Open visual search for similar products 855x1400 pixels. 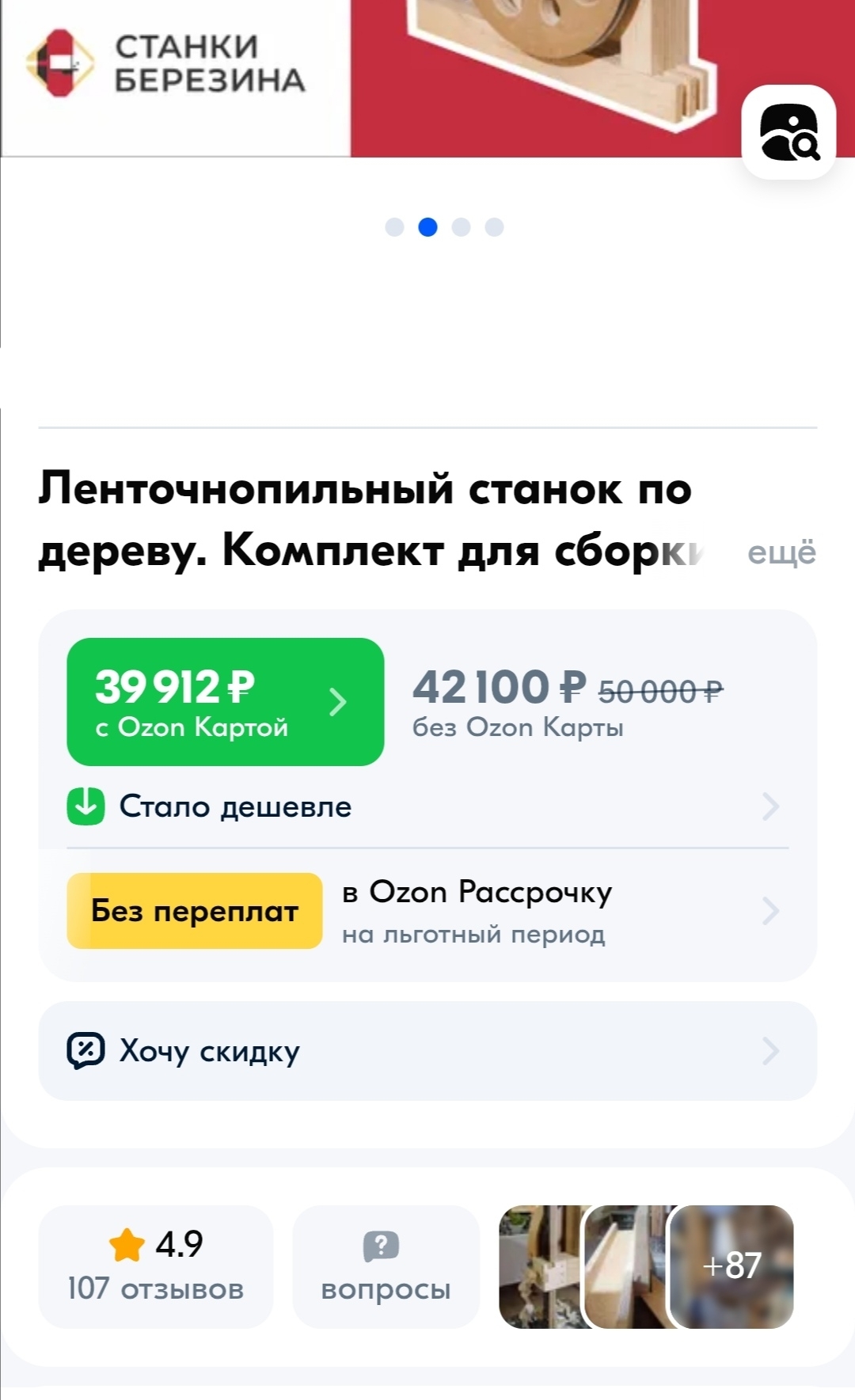tap(788, 132)
